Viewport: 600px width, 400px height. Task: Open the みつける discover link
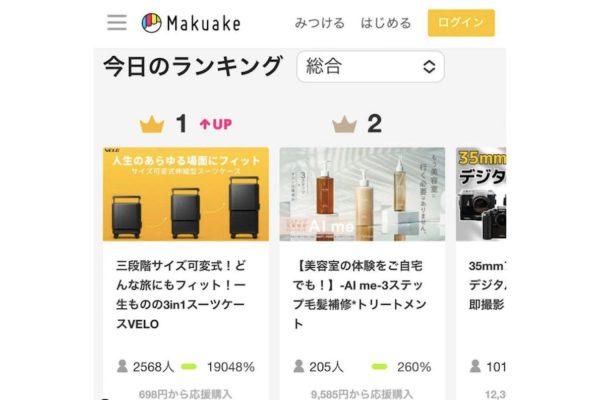pos(320,23)
